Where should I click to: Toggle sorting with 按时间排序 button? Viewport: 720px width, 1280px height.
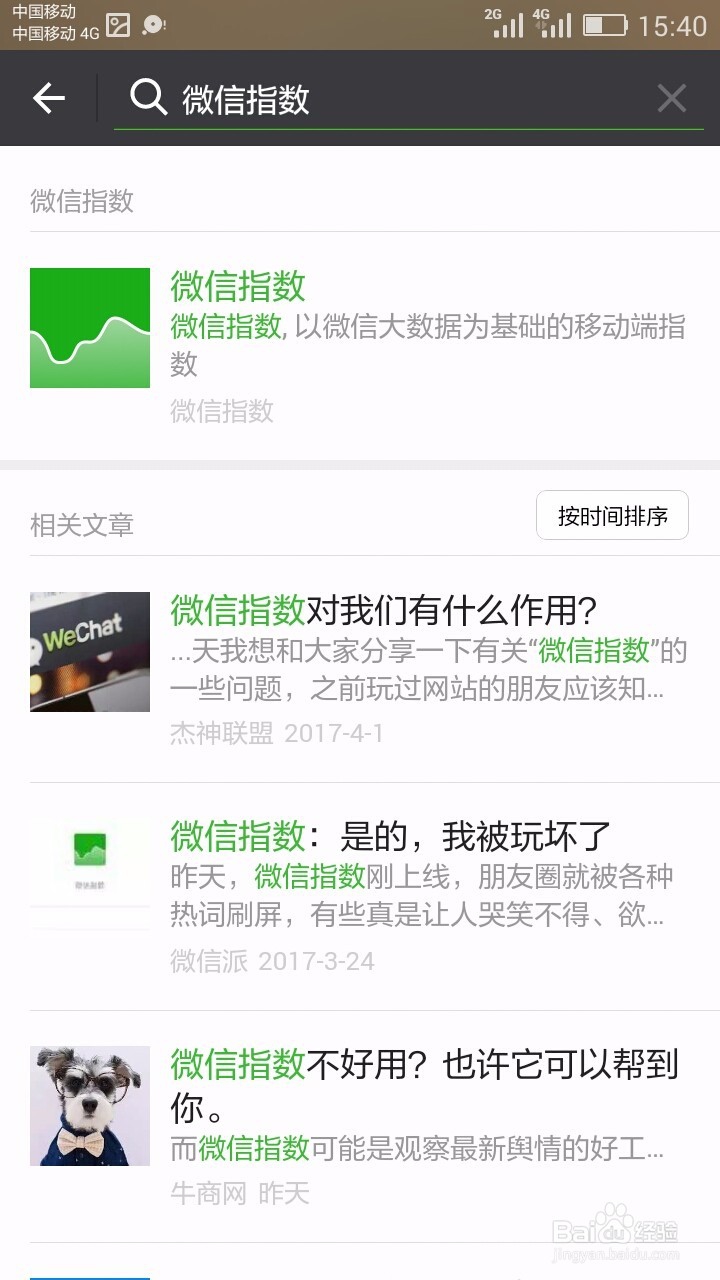(x=613, y=515)
